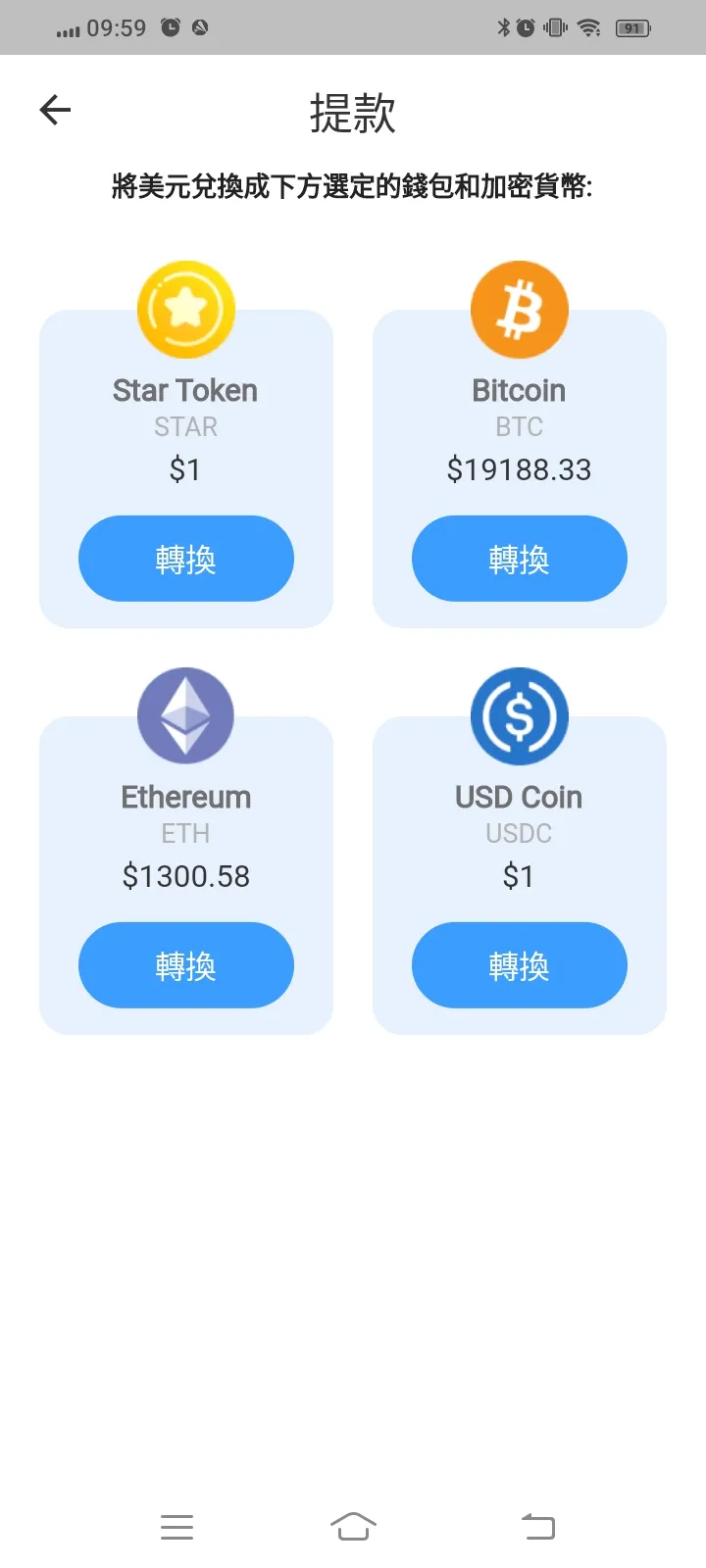Select the USD Coin card
This screenshot has width=706, height=1568.
(x=519, y=875)
